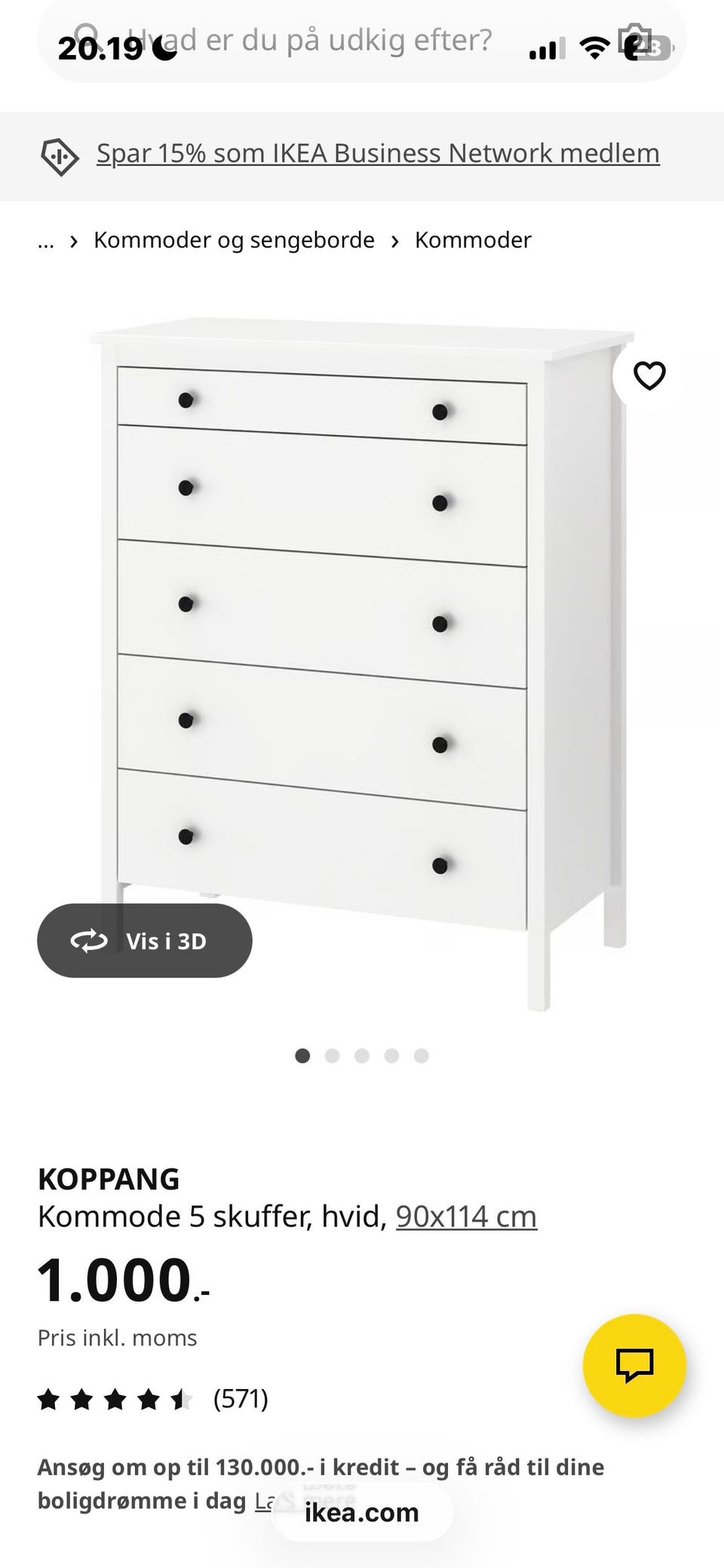Show the 571 customer reviews
The image size is (724, 1568).
click(x=241, y=1399)
